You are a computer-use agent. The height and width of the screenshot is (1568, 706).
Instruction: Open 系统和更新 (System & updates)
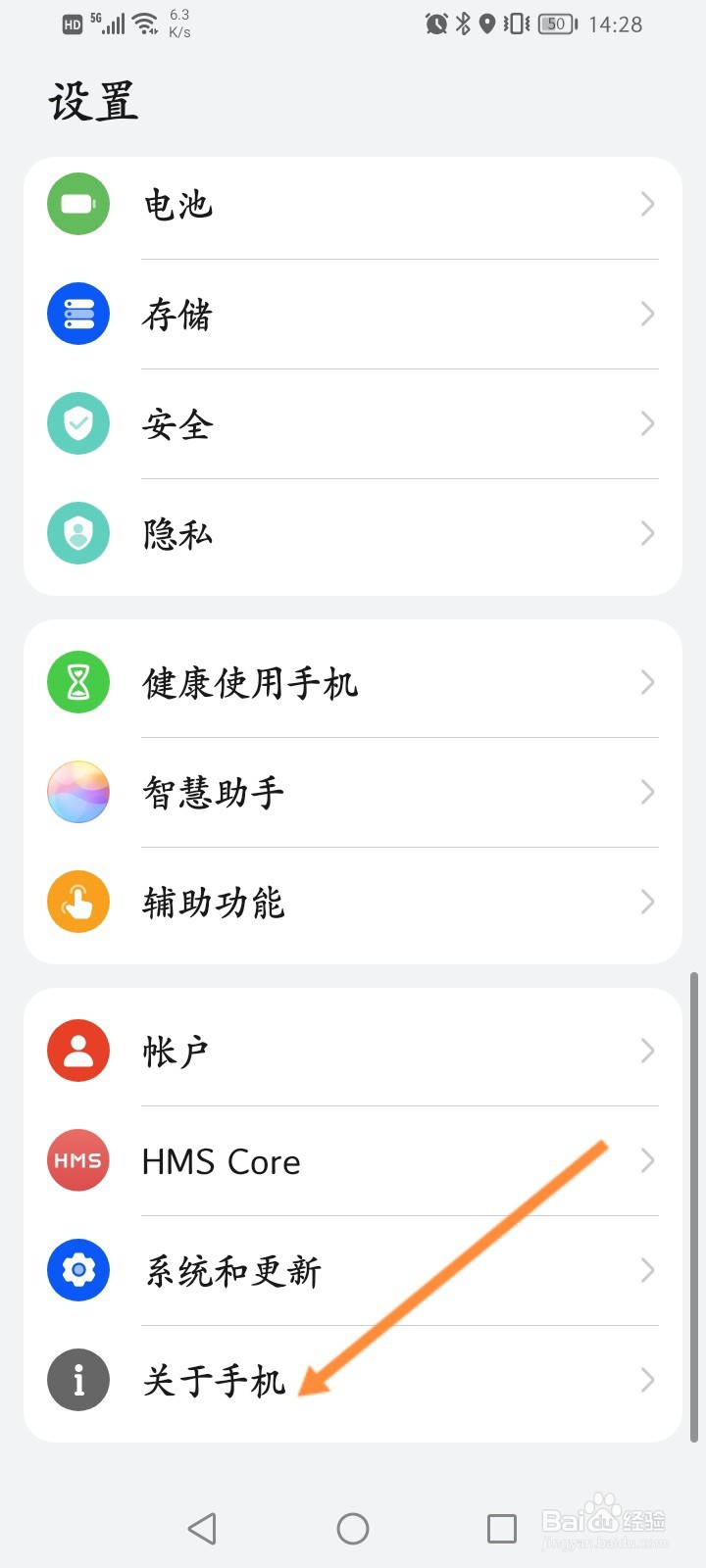coord(353,1271)
